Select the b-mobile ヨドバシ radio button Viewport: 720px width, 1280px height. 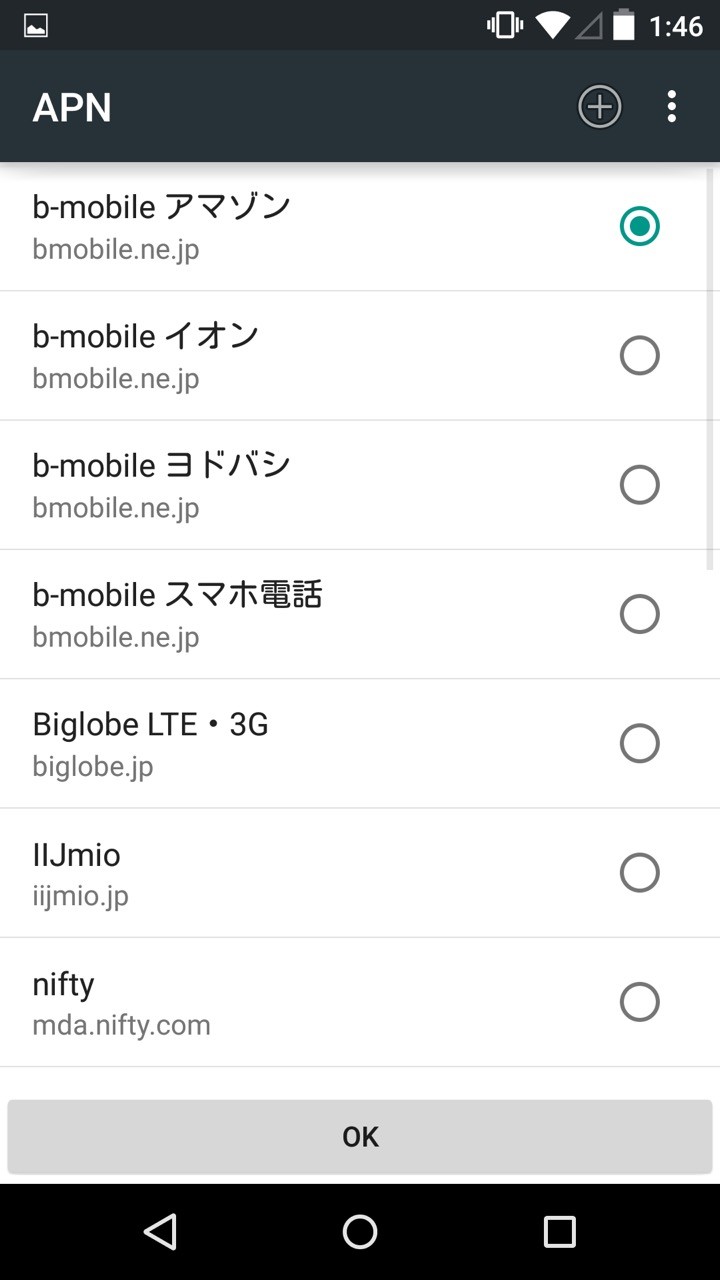639,485
